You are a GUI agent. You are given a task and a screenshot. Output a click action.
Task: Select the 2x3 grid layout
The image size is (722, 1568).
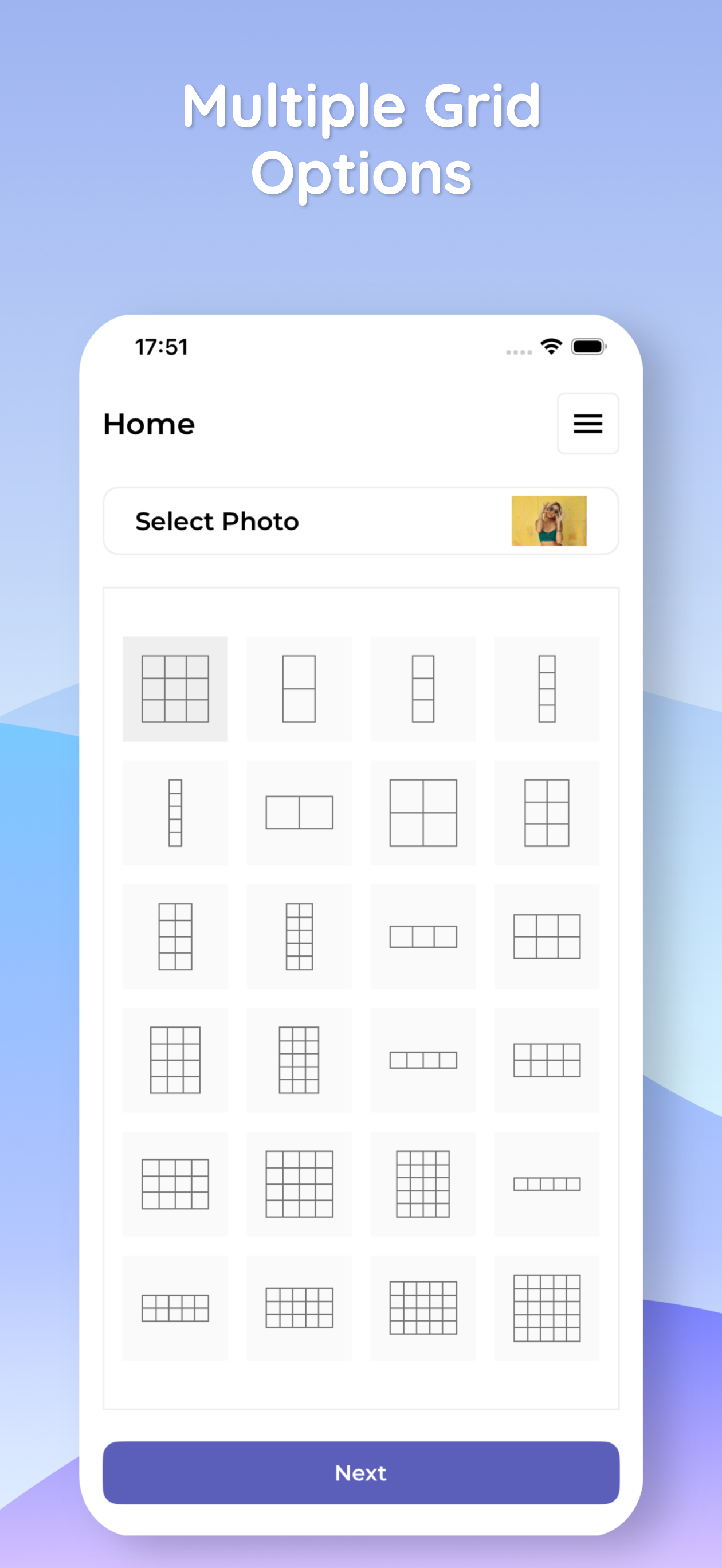pyautogui.click(x=547, y=812)
